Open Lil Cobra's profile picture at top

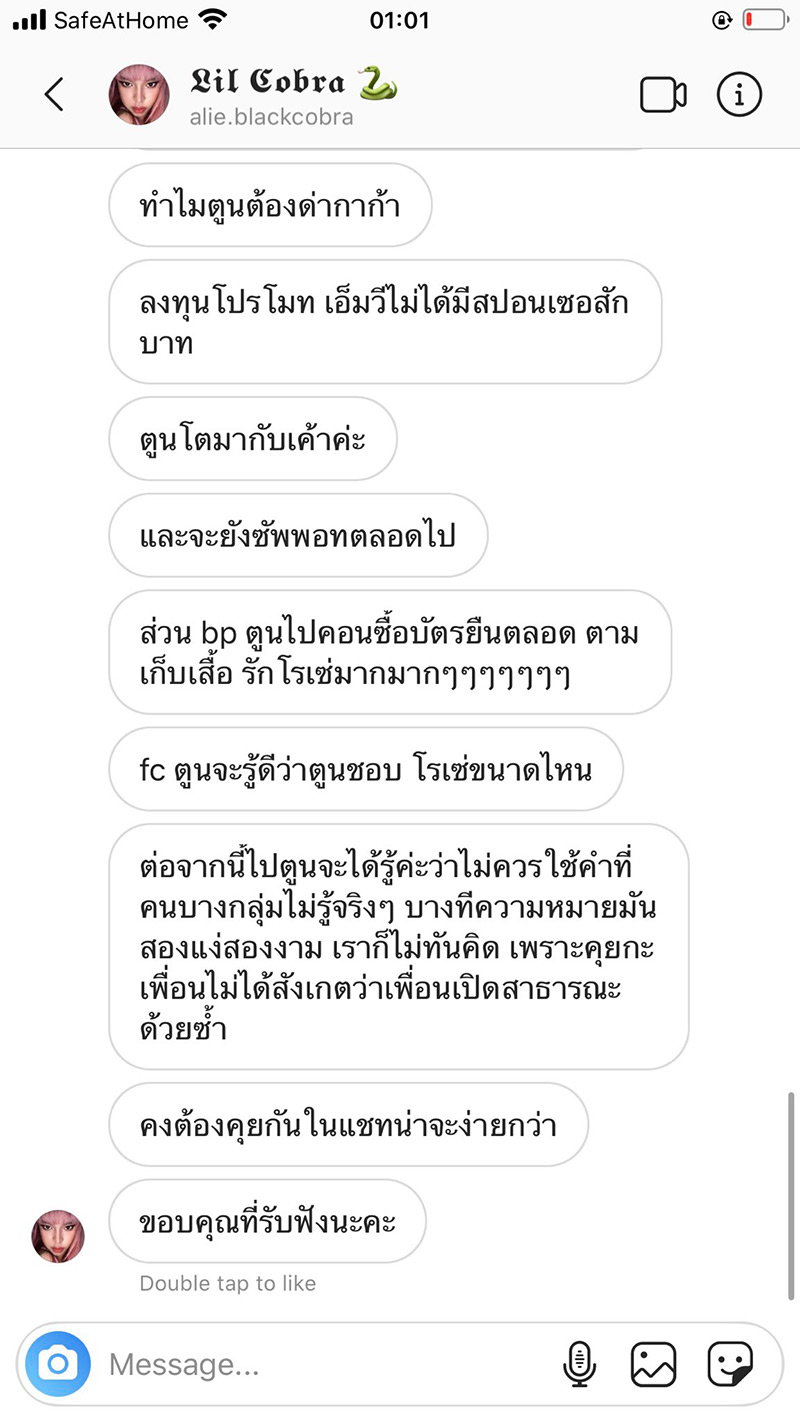[x=139, y=94]
